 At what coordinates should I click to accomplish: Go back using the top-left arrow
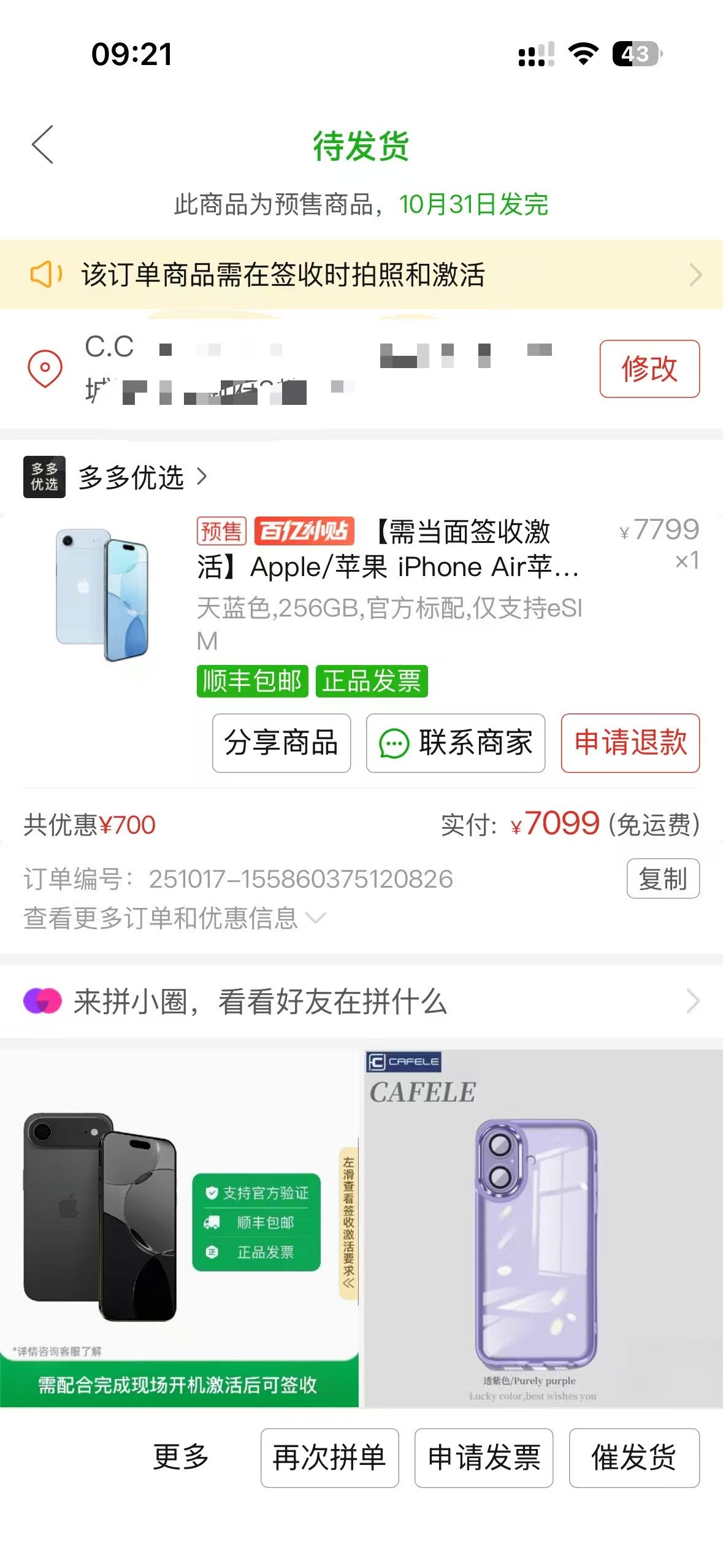[x=43, y=145]
